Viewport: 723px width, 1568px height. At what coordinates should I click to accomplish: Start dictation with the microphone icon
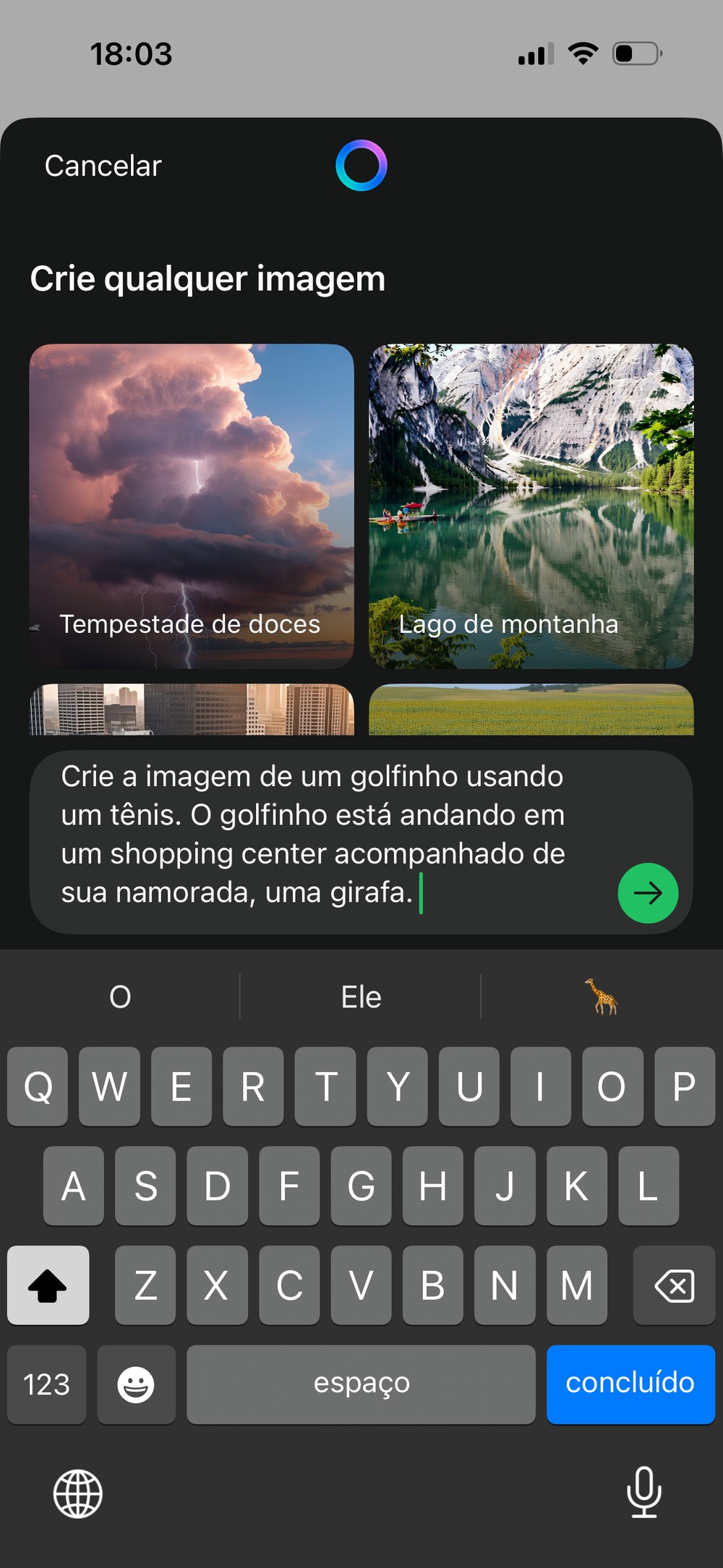point(643,1492)
